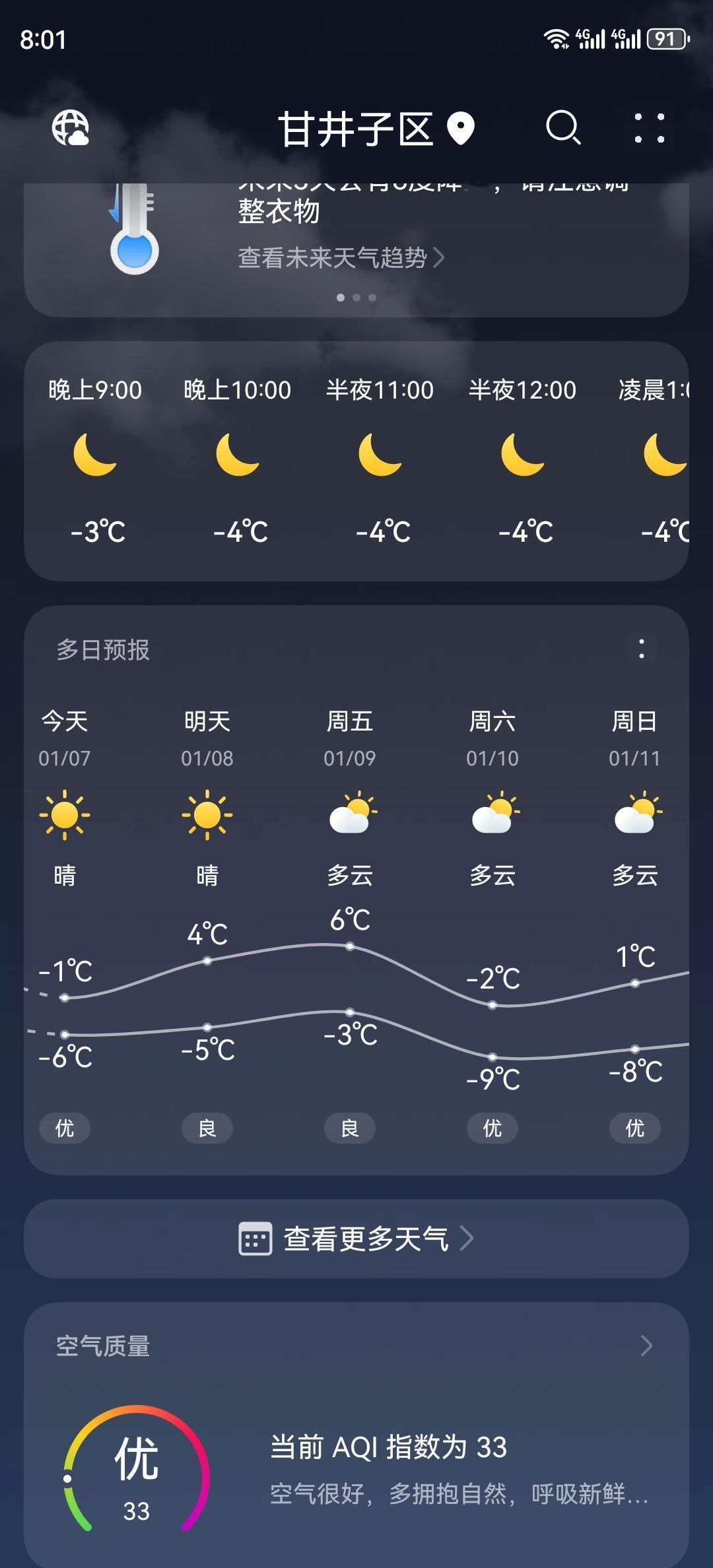Select the sunny weather icon for 今天
Image resolution: width=713 pixels, height=1568 pixels.
(65, 814)
